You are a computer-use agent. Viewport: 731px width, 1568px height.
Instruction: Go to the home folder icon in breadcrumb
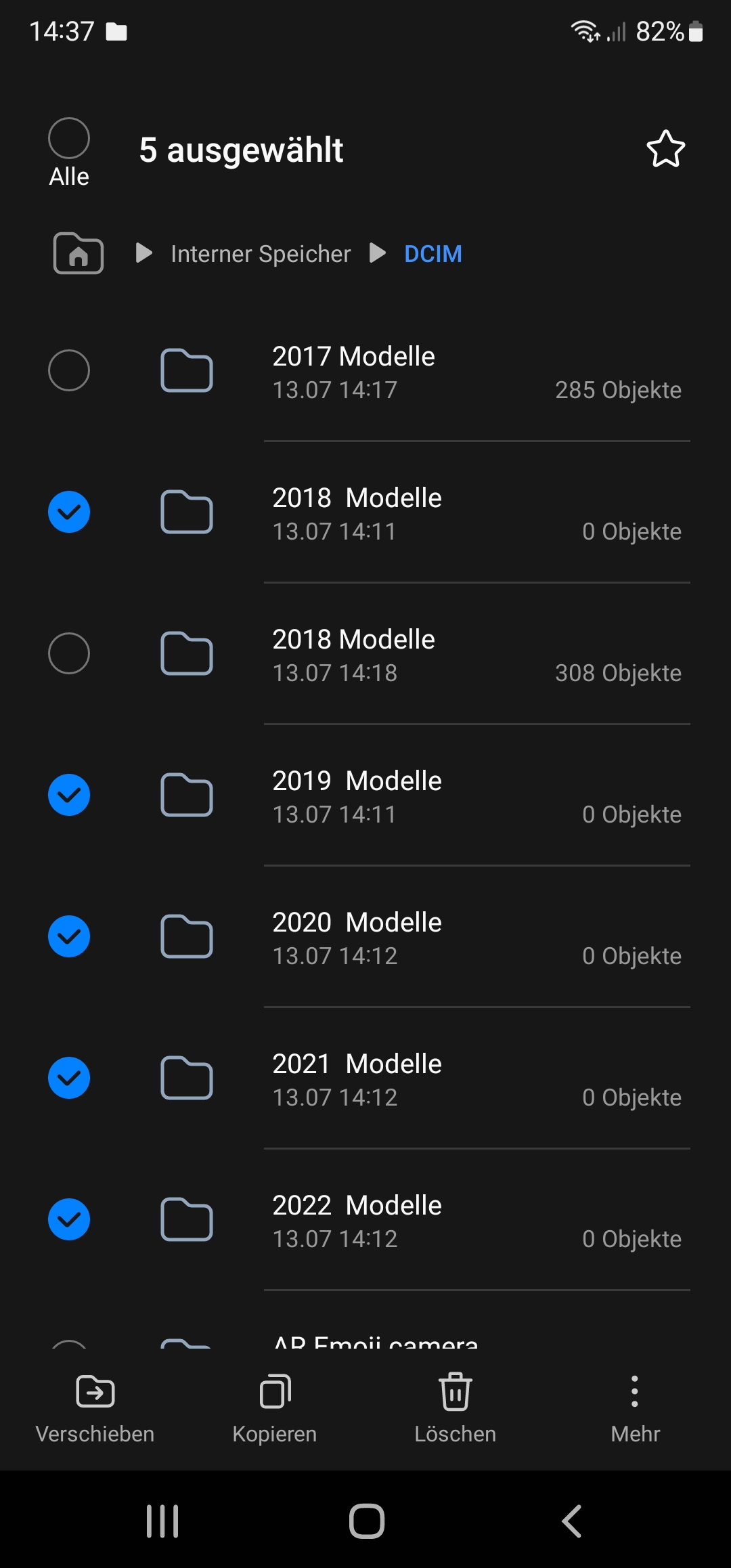coord(79,253)
